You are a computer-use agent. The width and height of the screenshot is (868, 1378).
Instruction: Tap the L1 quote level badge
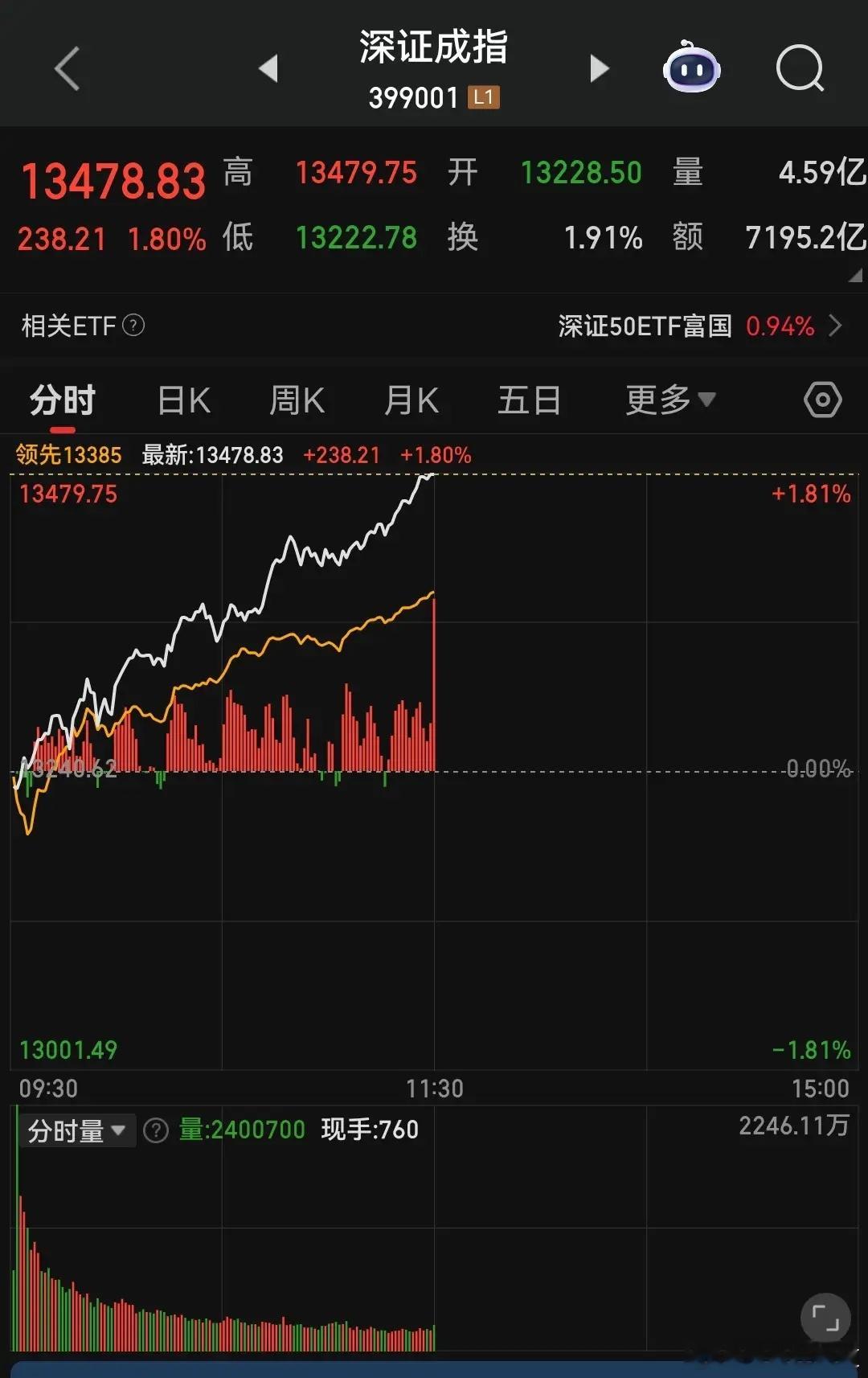(x=483, y=98)
